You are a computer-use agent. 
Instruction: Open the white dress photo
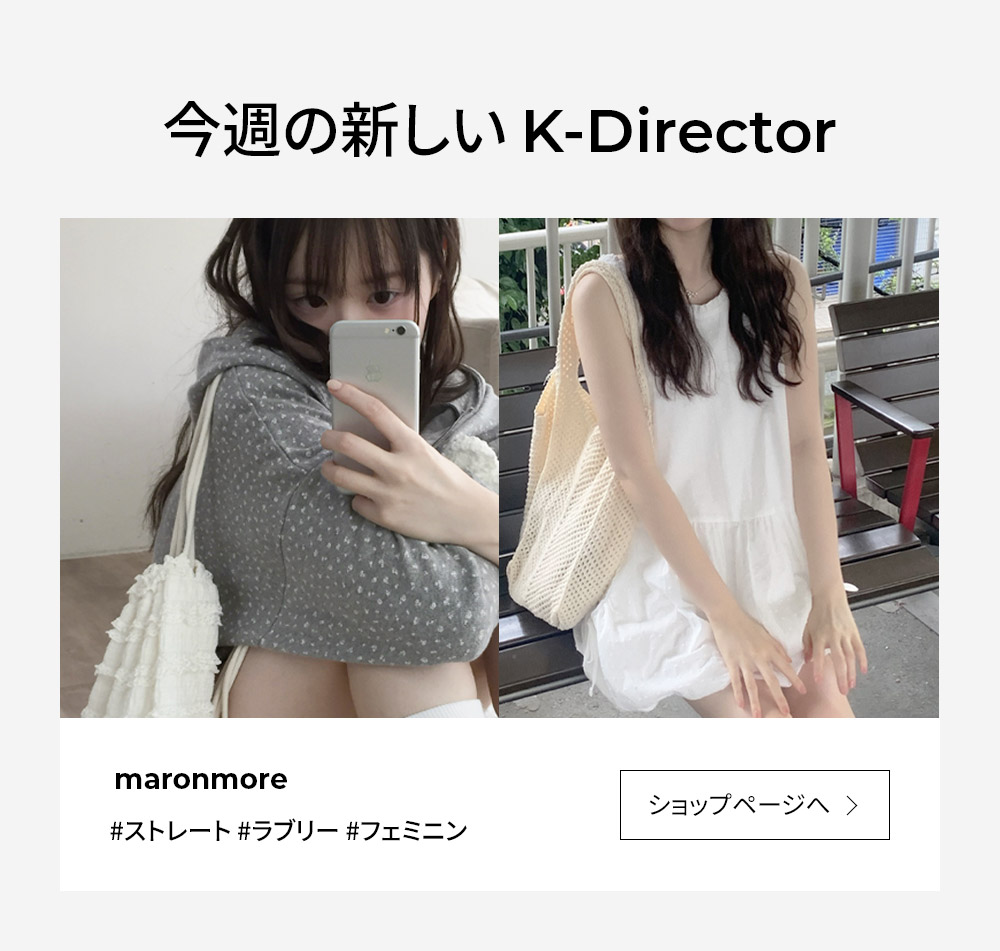point(718,467)
